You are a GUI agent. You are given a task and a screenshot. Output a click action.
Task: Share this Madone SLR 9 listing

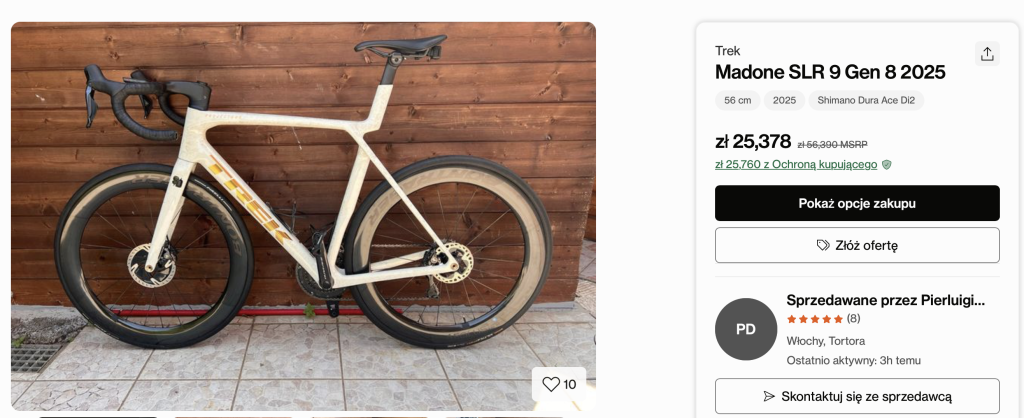click(987, 54)
